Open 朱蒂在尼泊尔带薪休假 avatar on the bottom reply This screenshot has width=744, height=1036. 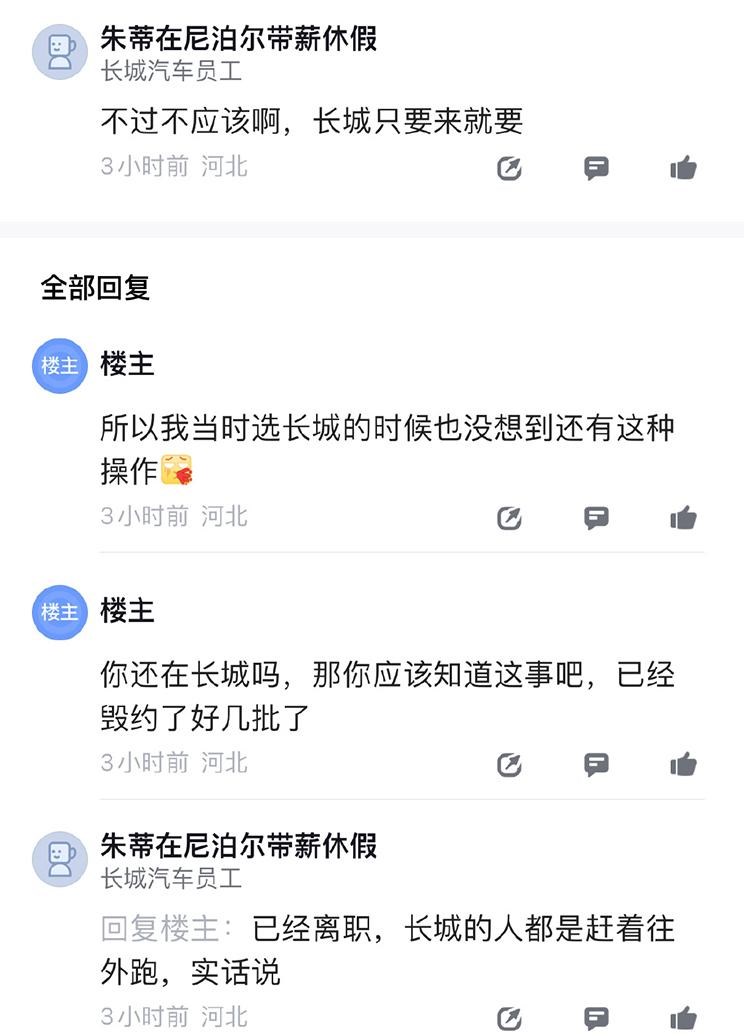(60, 859)
